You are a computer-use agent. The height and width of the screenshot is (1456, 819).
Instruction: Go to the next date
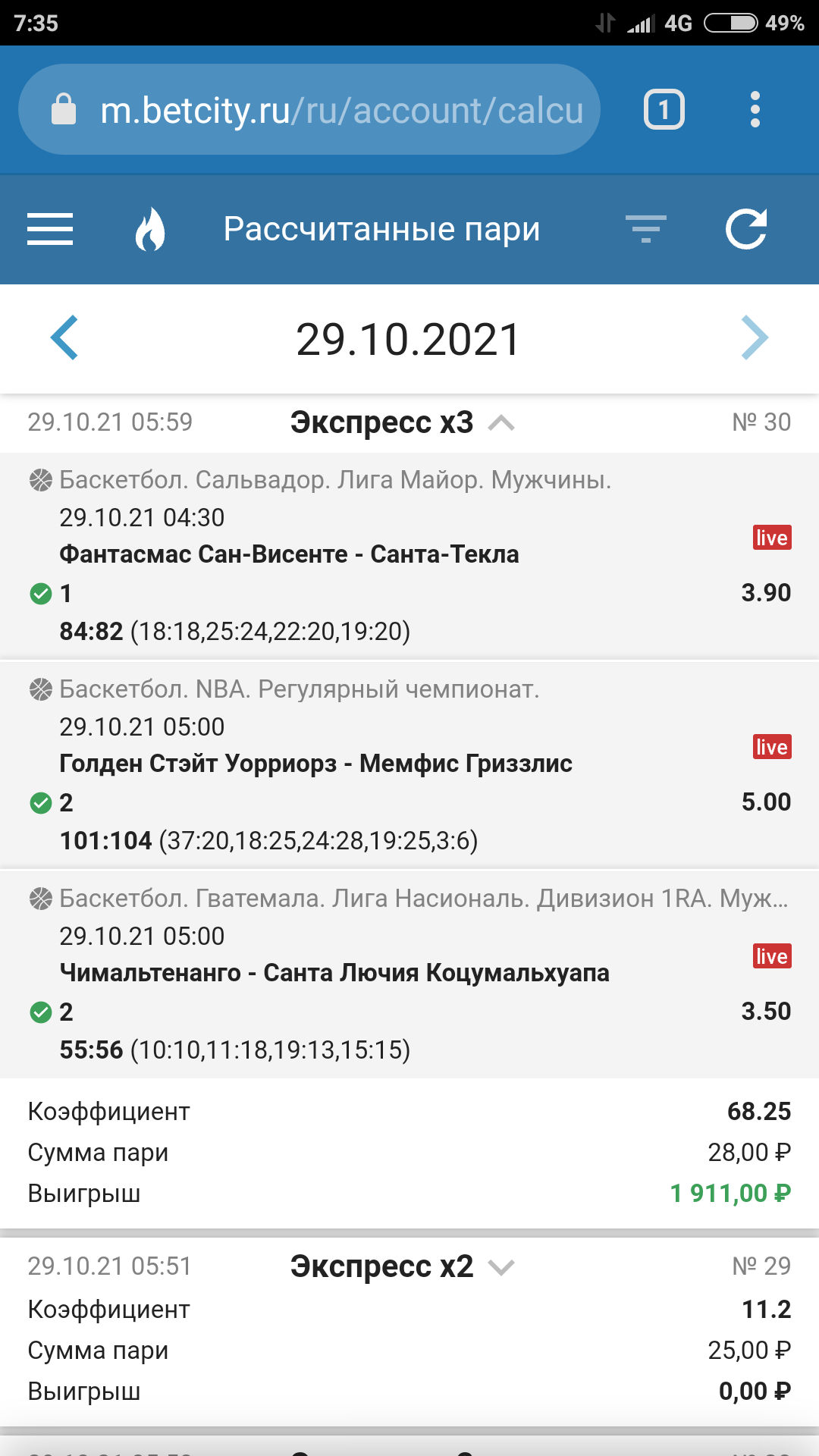point(755,337)
